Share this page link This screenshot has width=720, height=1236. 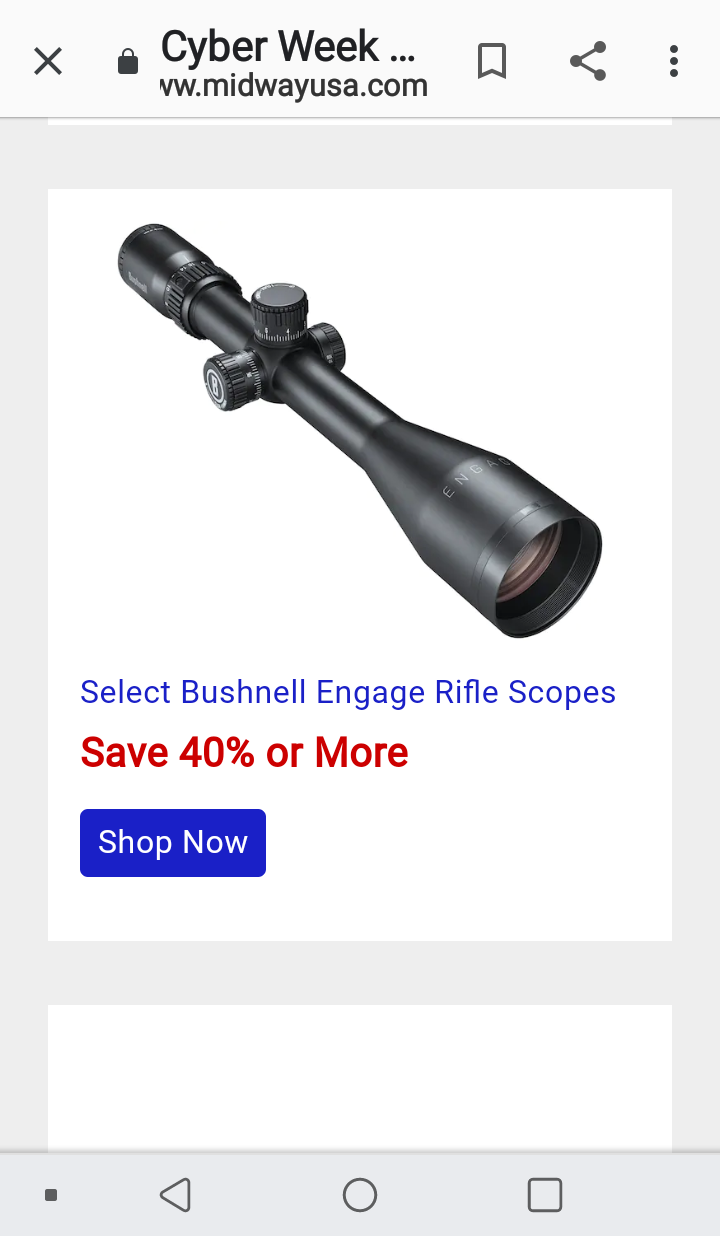pos(588,62)
